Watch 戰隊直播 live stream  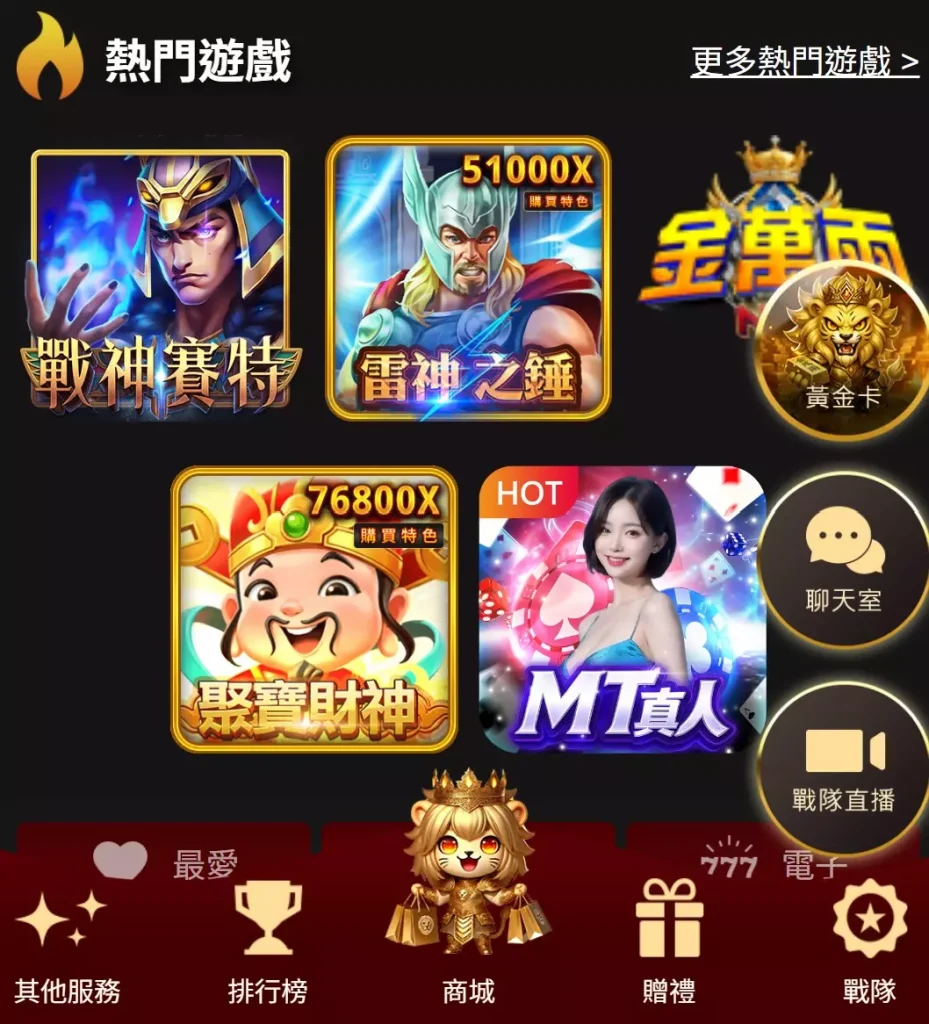tap(843, 768)
